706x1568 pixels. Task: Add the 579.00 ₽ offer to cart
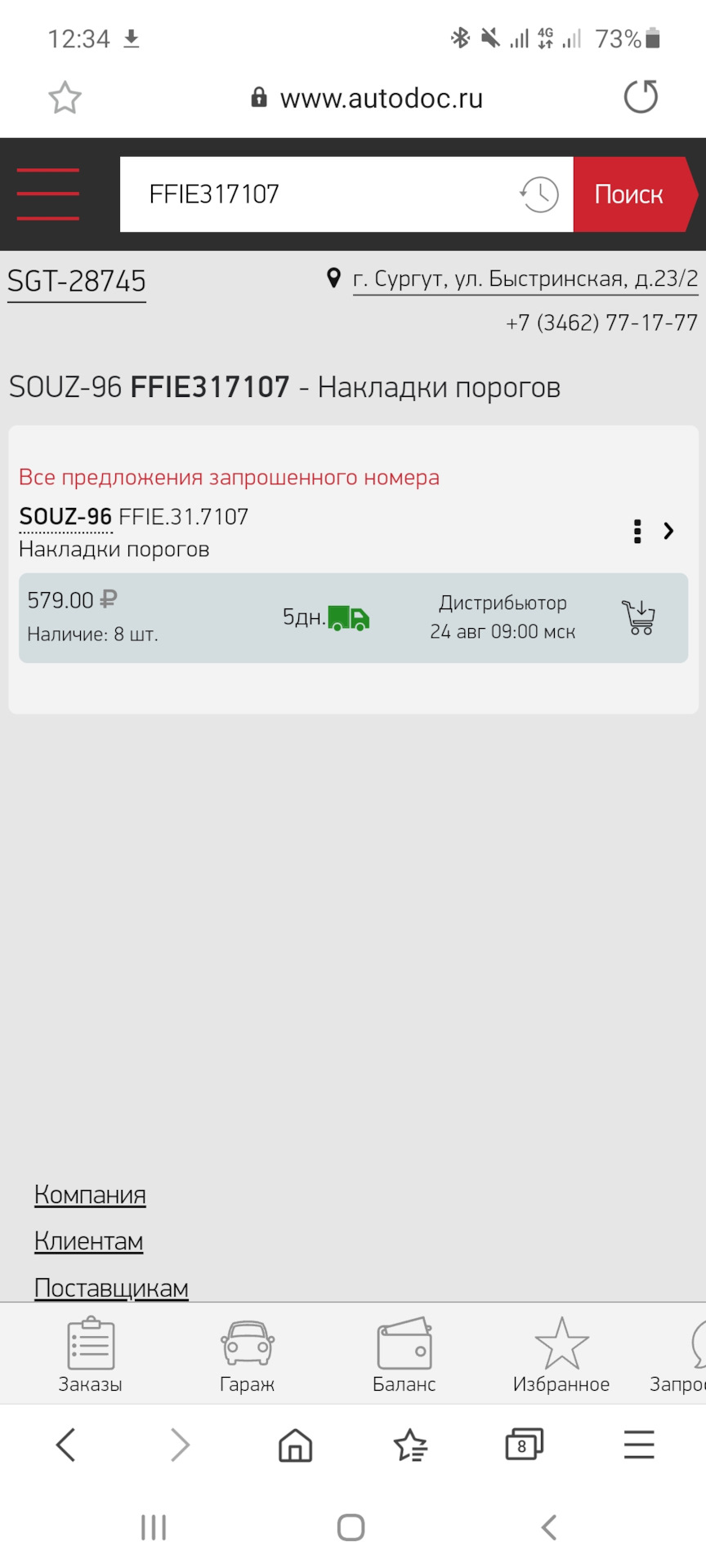coord(639,617)
